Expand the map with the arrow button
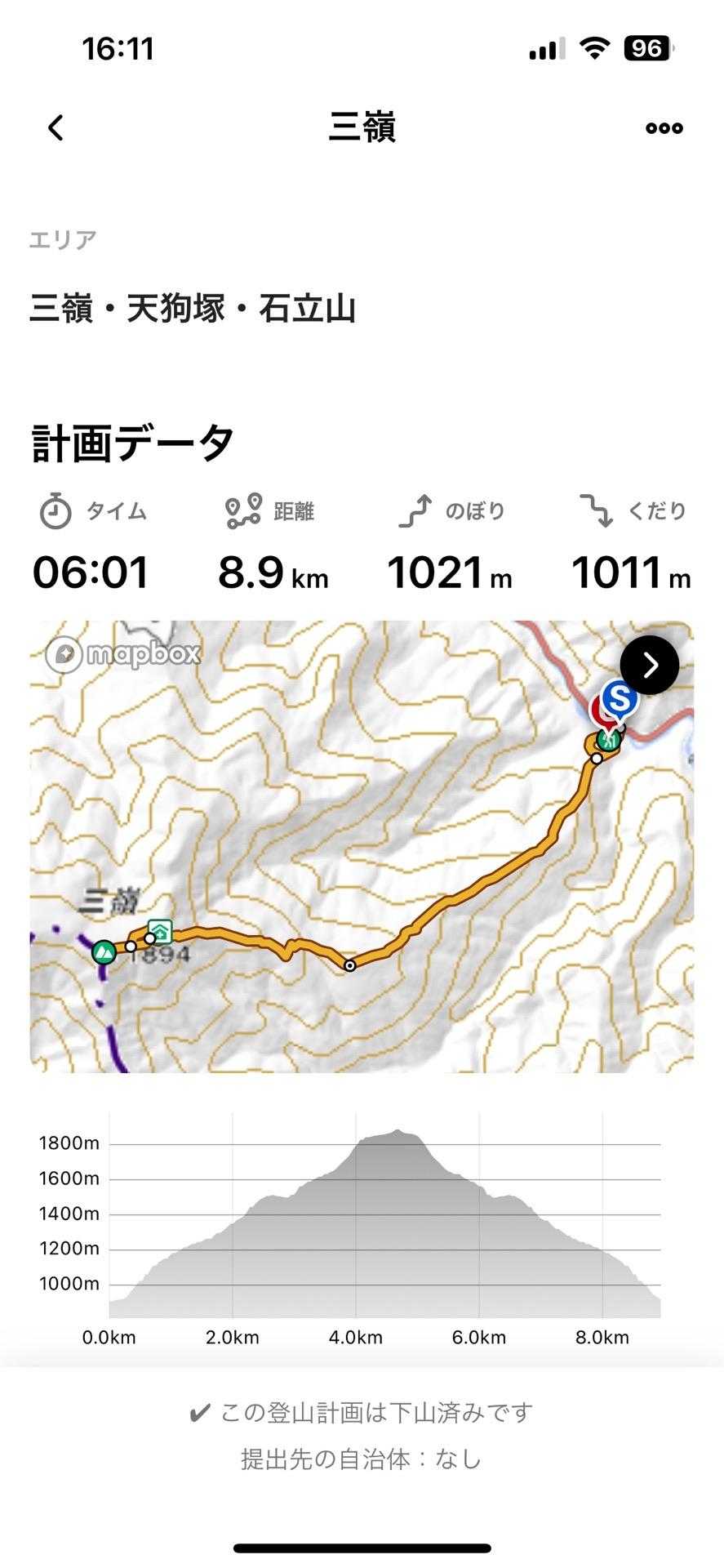This screenshot has height=1568, width=724. [649, 666]
